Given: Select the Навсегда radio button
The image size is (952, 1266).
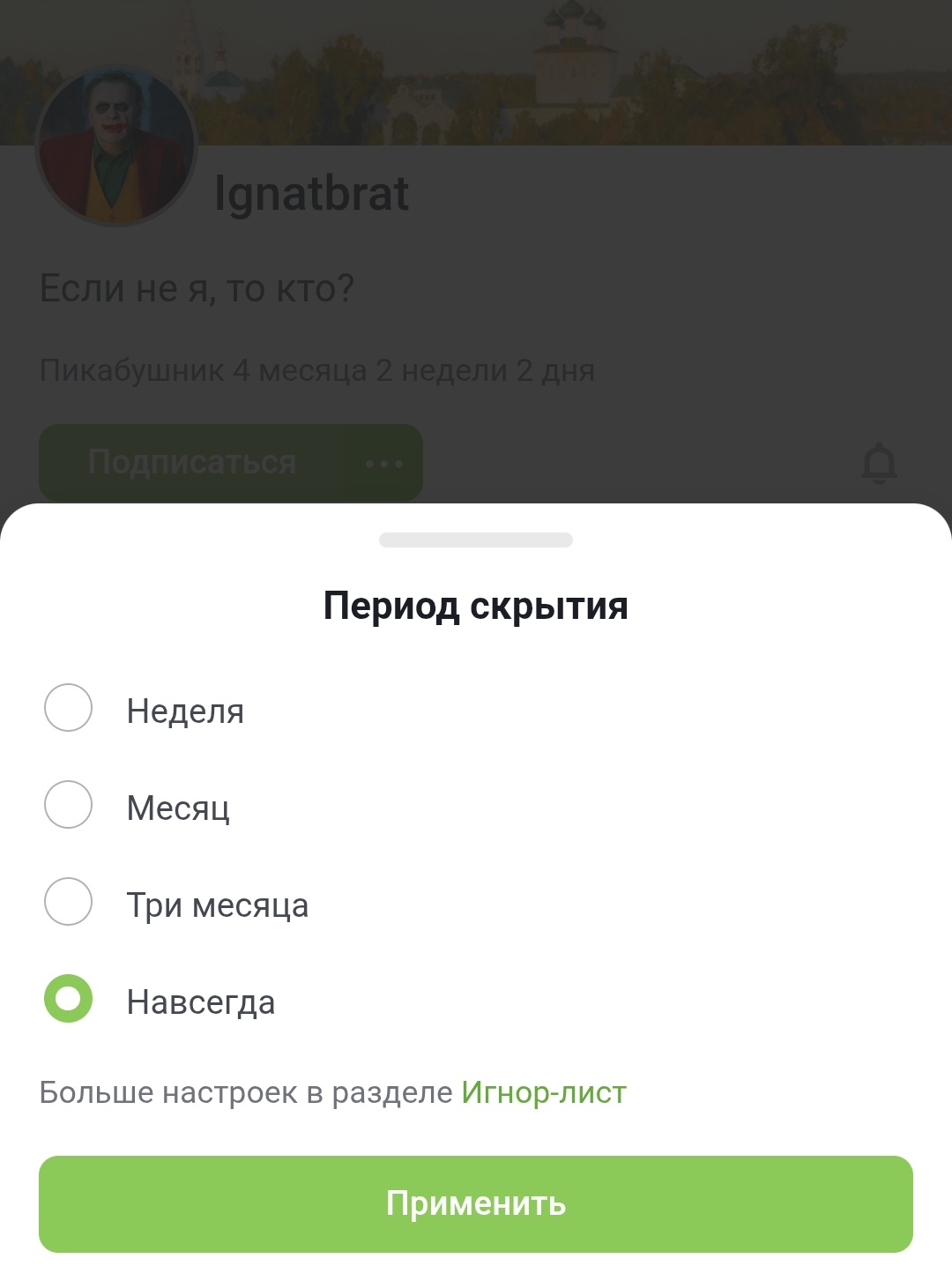Looking at the screenshot, I should pyautogui.click(x=69, y=999).
